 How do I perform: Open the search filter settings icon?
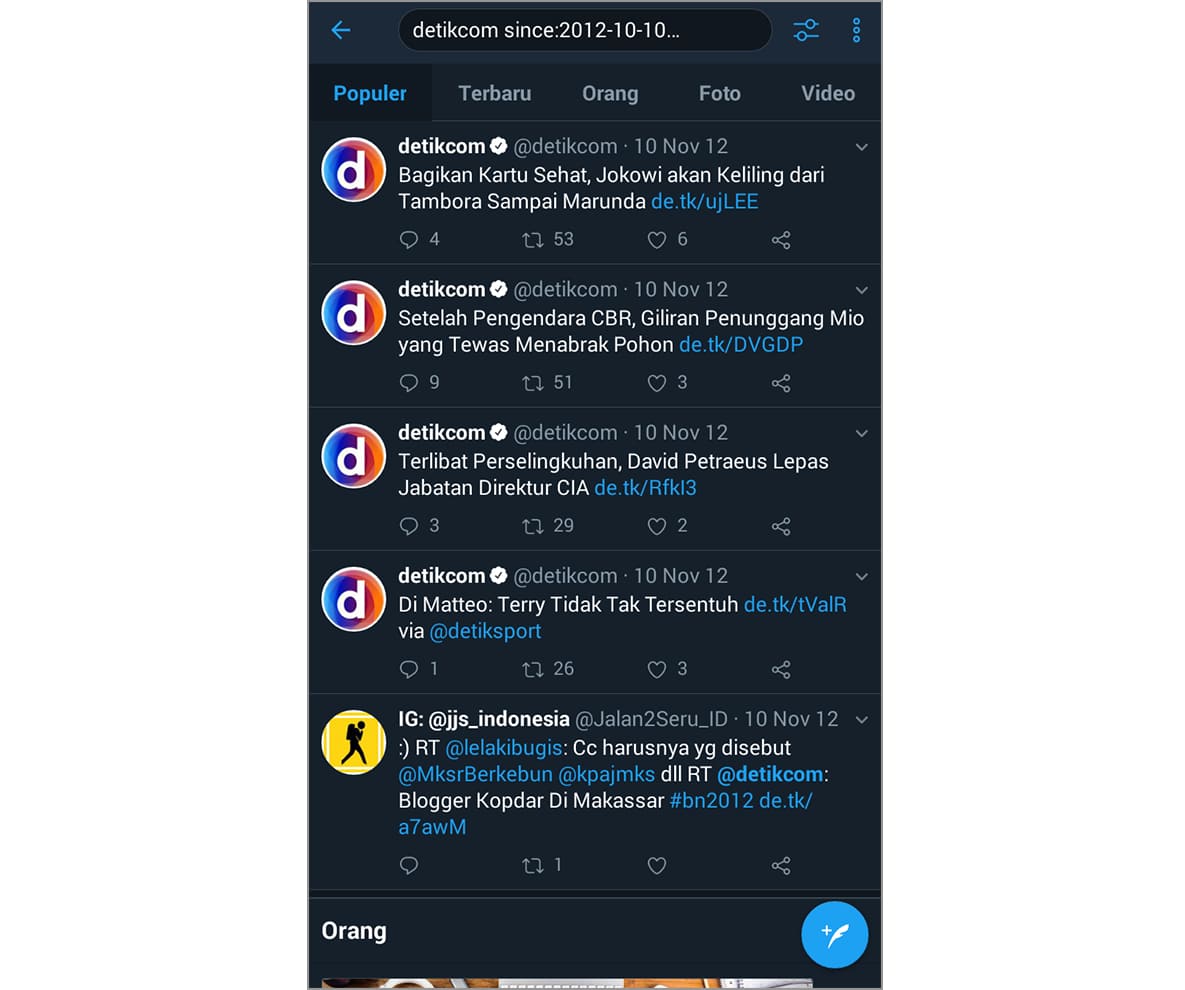[806, 30]
